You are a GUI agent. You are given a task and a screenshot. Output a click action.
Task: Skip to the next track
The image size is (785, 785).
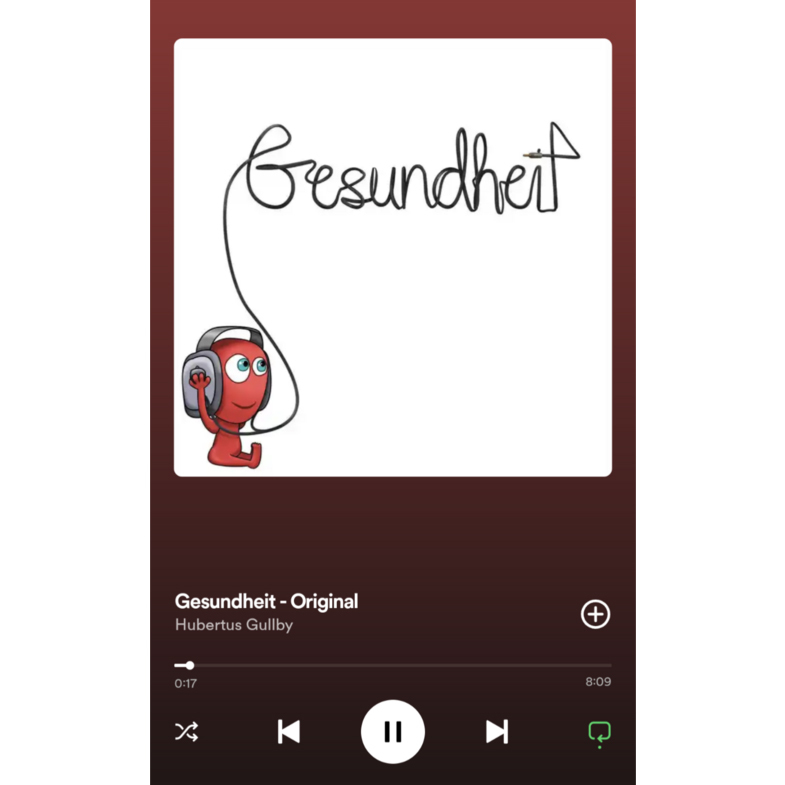click(497, 732)
